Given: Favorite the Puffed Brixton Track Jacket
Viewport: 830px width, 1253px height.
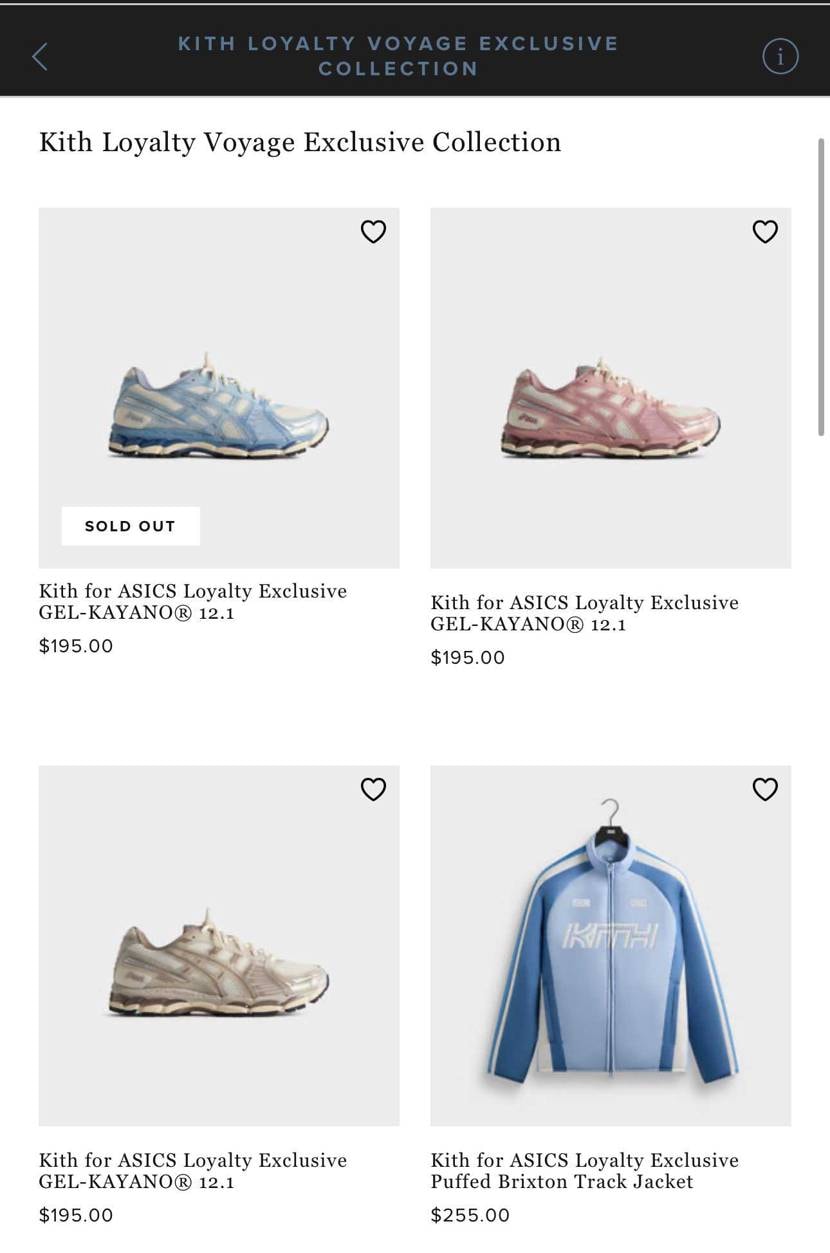Looking at the screenshot, I should 765,790.
